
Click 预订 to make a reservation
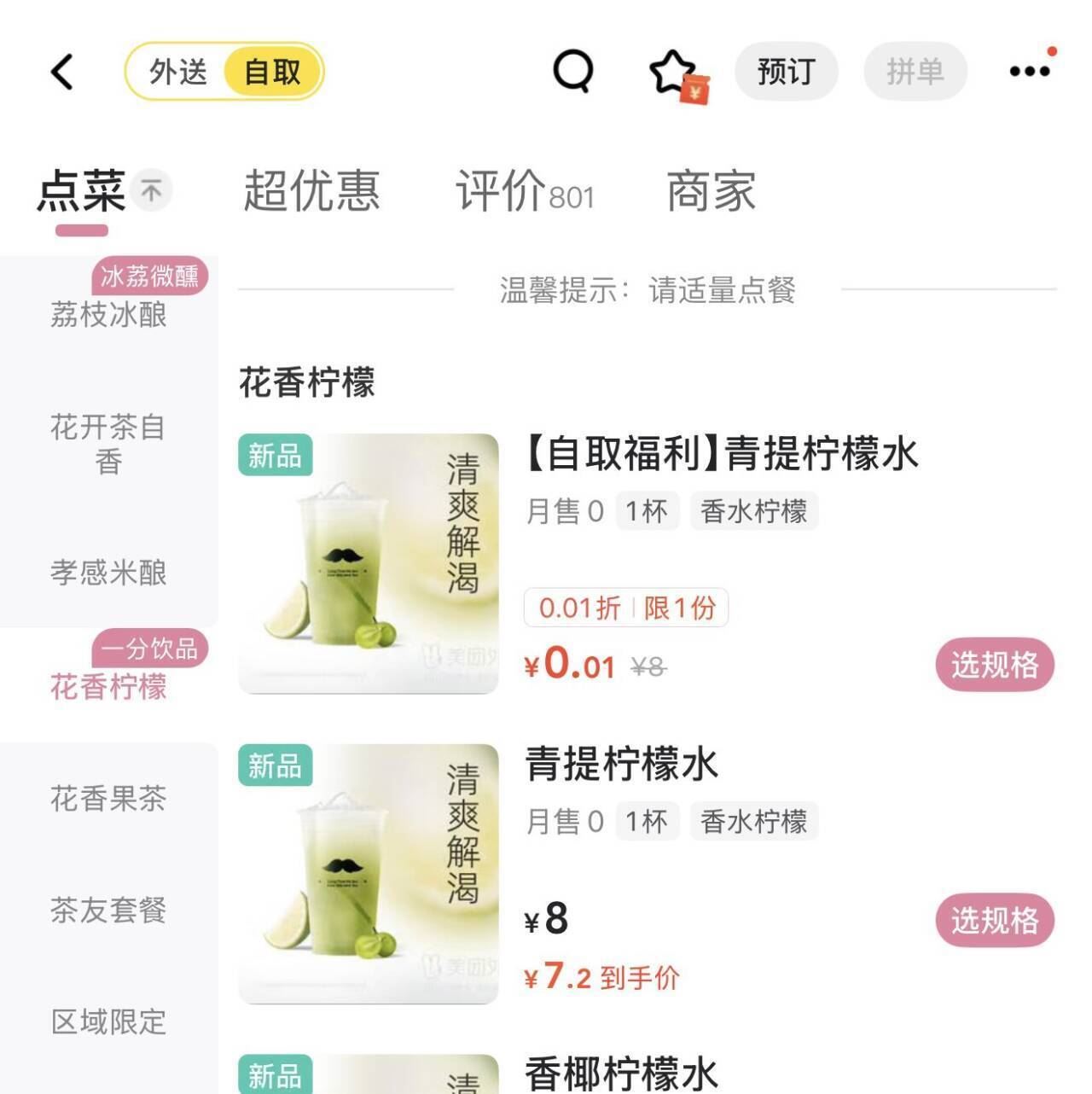tap(786, 72)
